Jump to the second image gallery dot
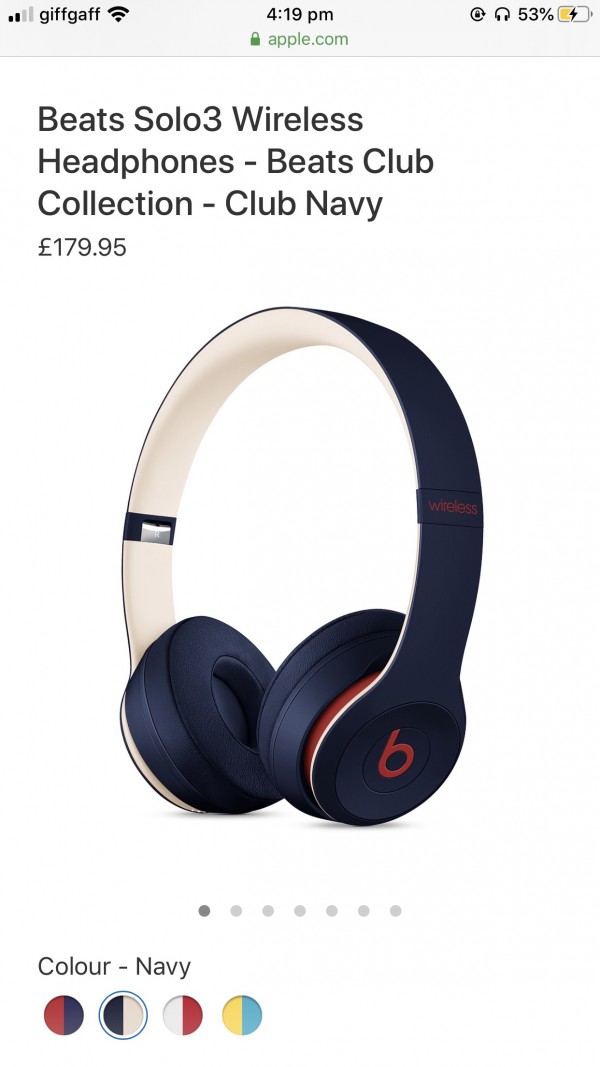This screenshot has width=600, height=1067. pos(236,911)
